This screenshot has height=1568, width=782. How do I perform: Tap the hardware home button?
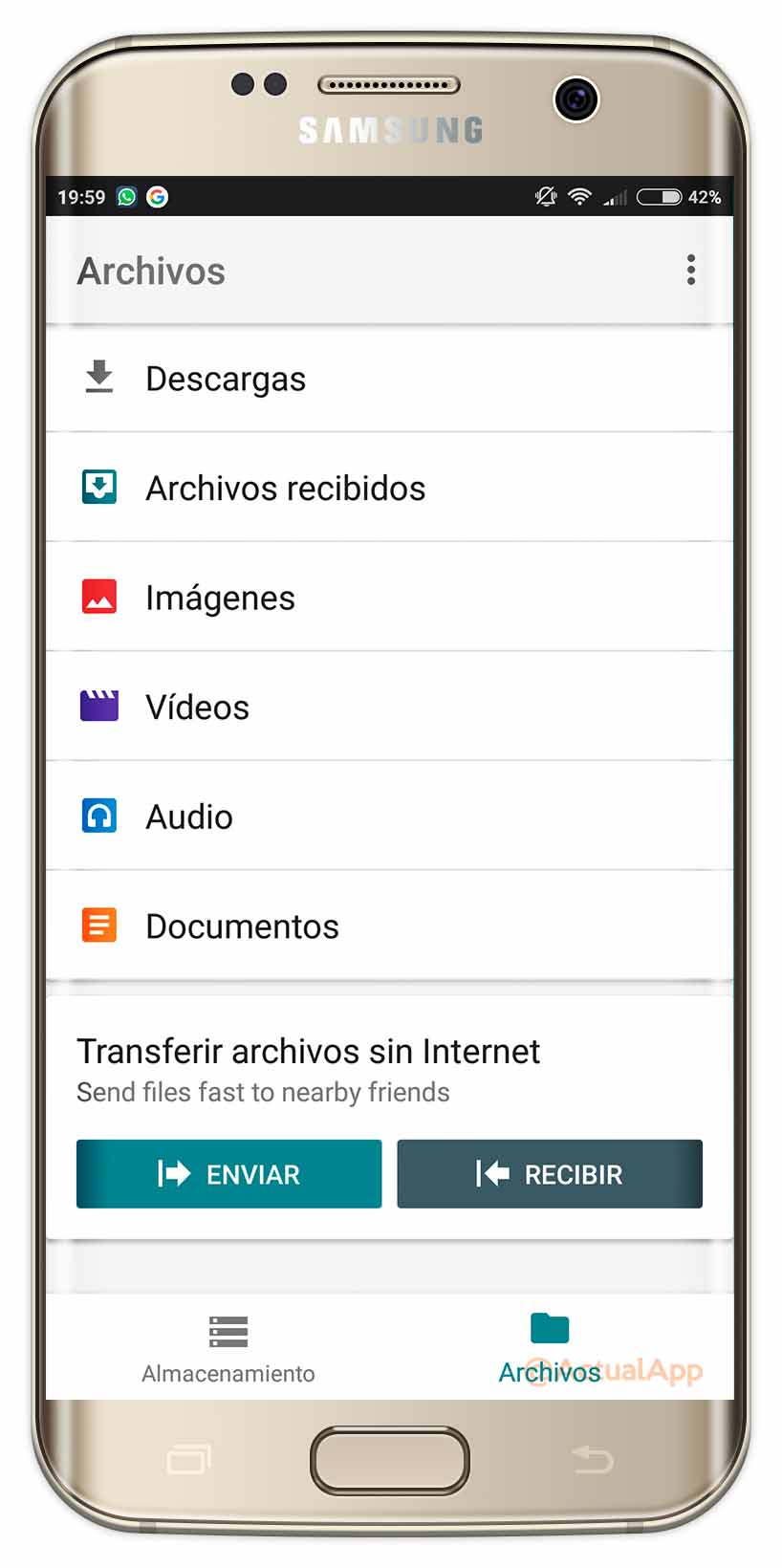(390, 1461)
